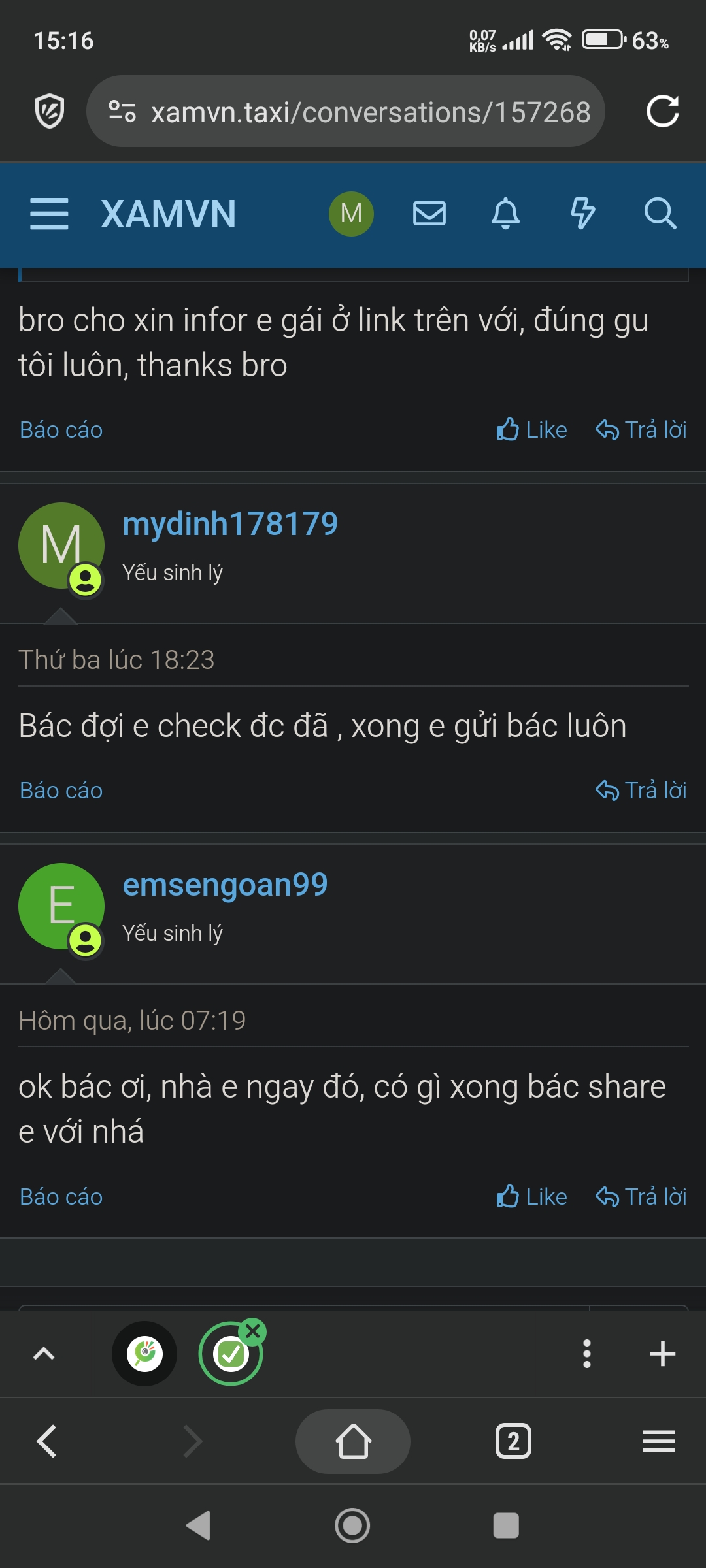Go to browser home page
Screen dimensions: 706x1568
pos(353,1441)
